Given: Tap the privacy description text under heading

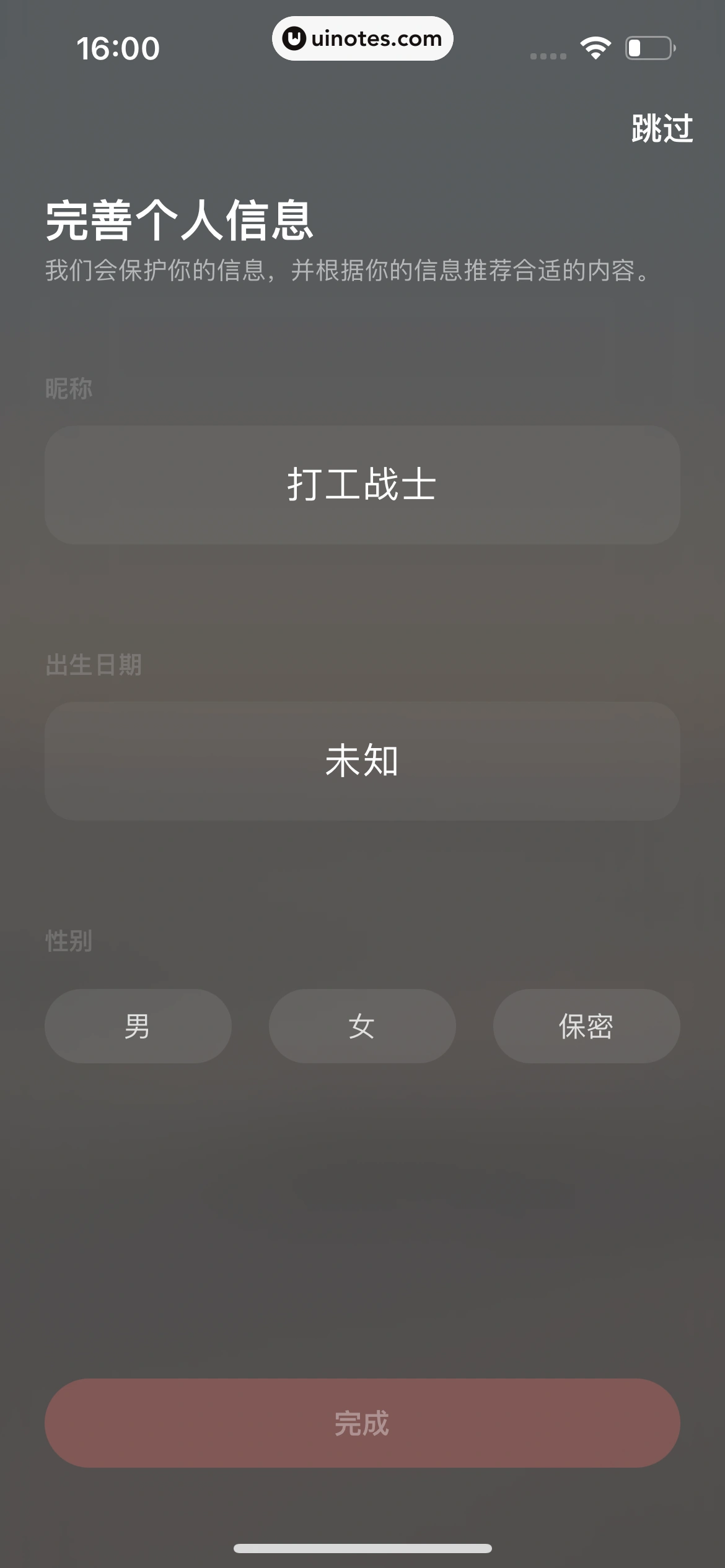Looking at the screenshot, I should (x=347, y=269).
